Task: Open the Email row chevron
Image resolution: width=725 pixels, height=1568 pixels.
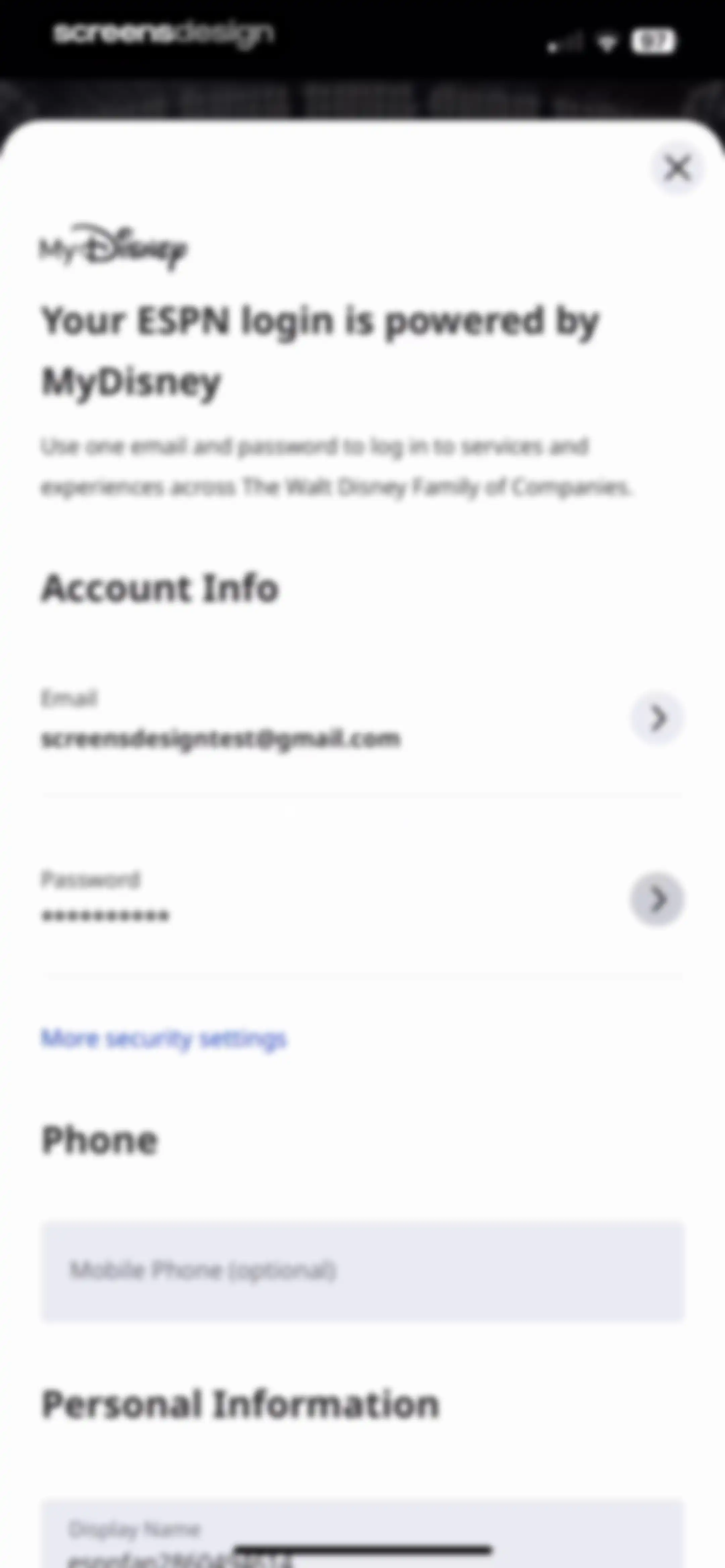Action: pos(657,718)
